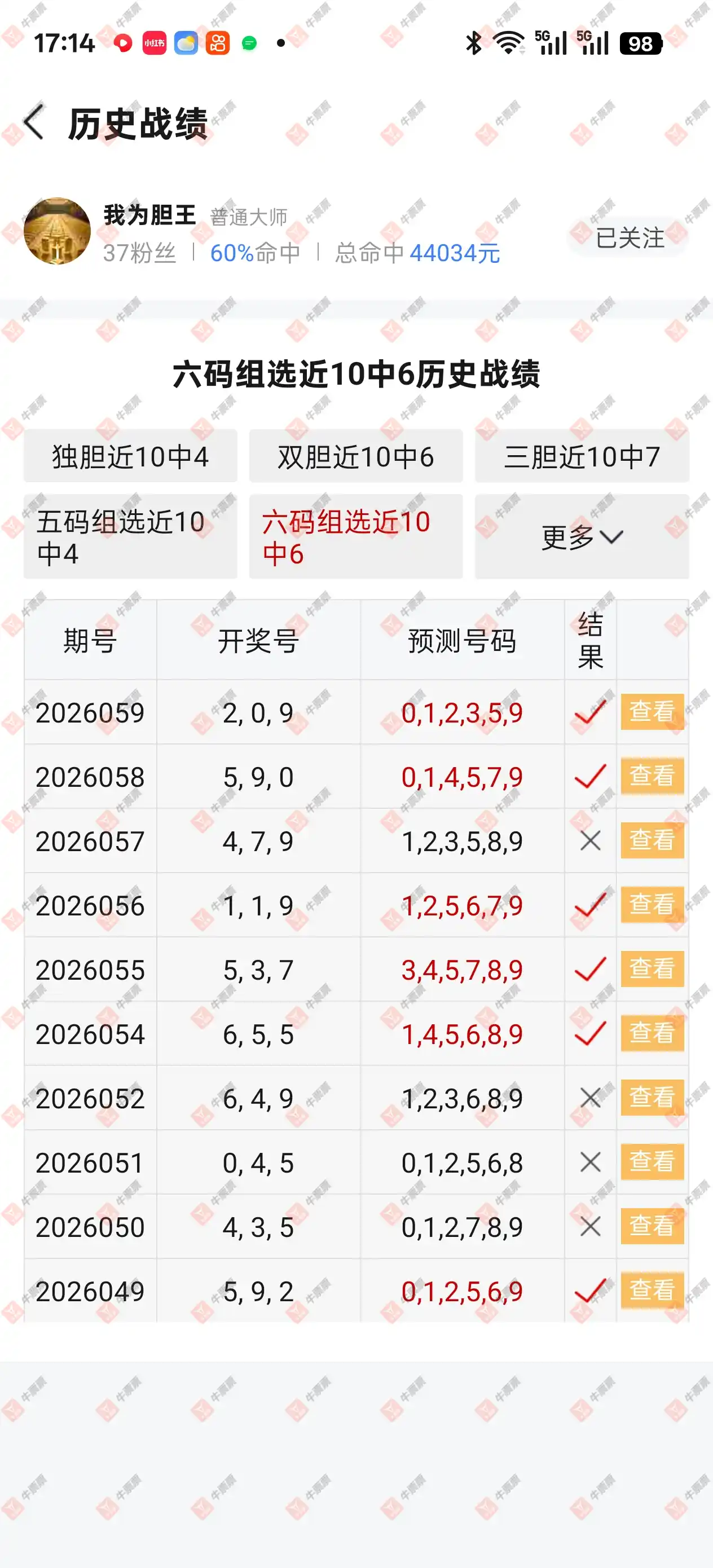Switch to 独胆近10中4 tab
The height and width of the screenshot is (1568, 713).
coord(130,456)
